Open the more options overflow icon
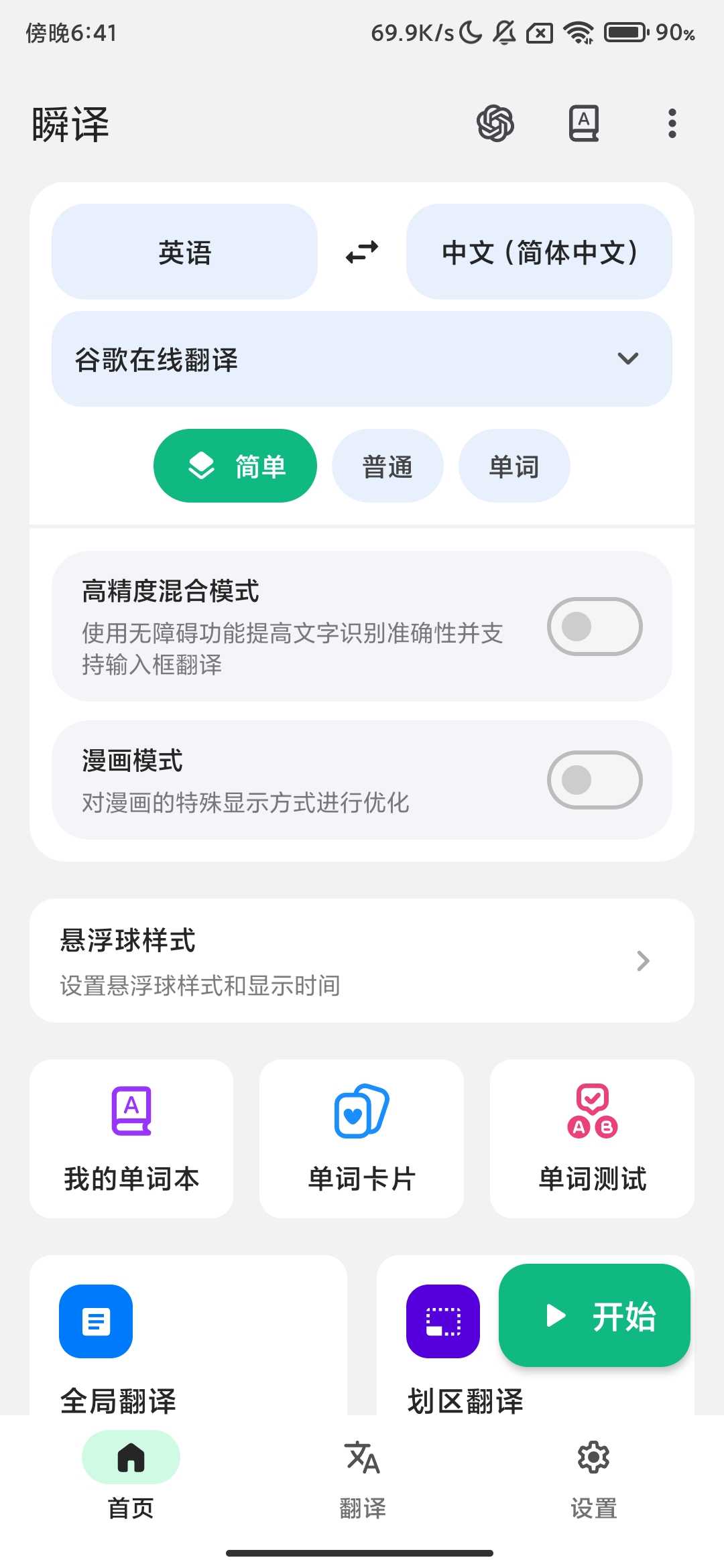Viewport: 724px width, 1568px height. [x=672, y=123]
